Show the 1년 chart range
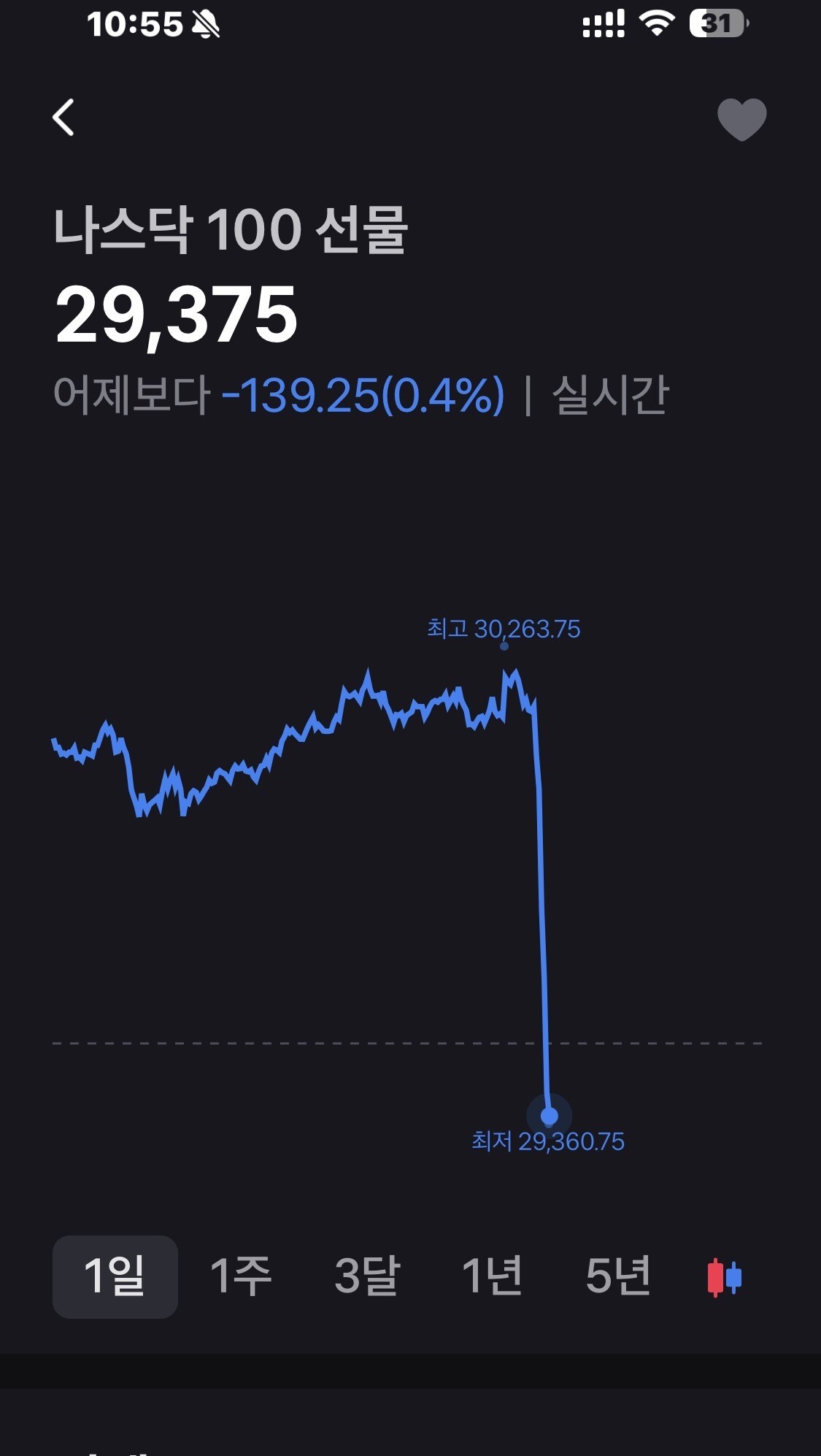821x1456 pixels. point(493,1276)
